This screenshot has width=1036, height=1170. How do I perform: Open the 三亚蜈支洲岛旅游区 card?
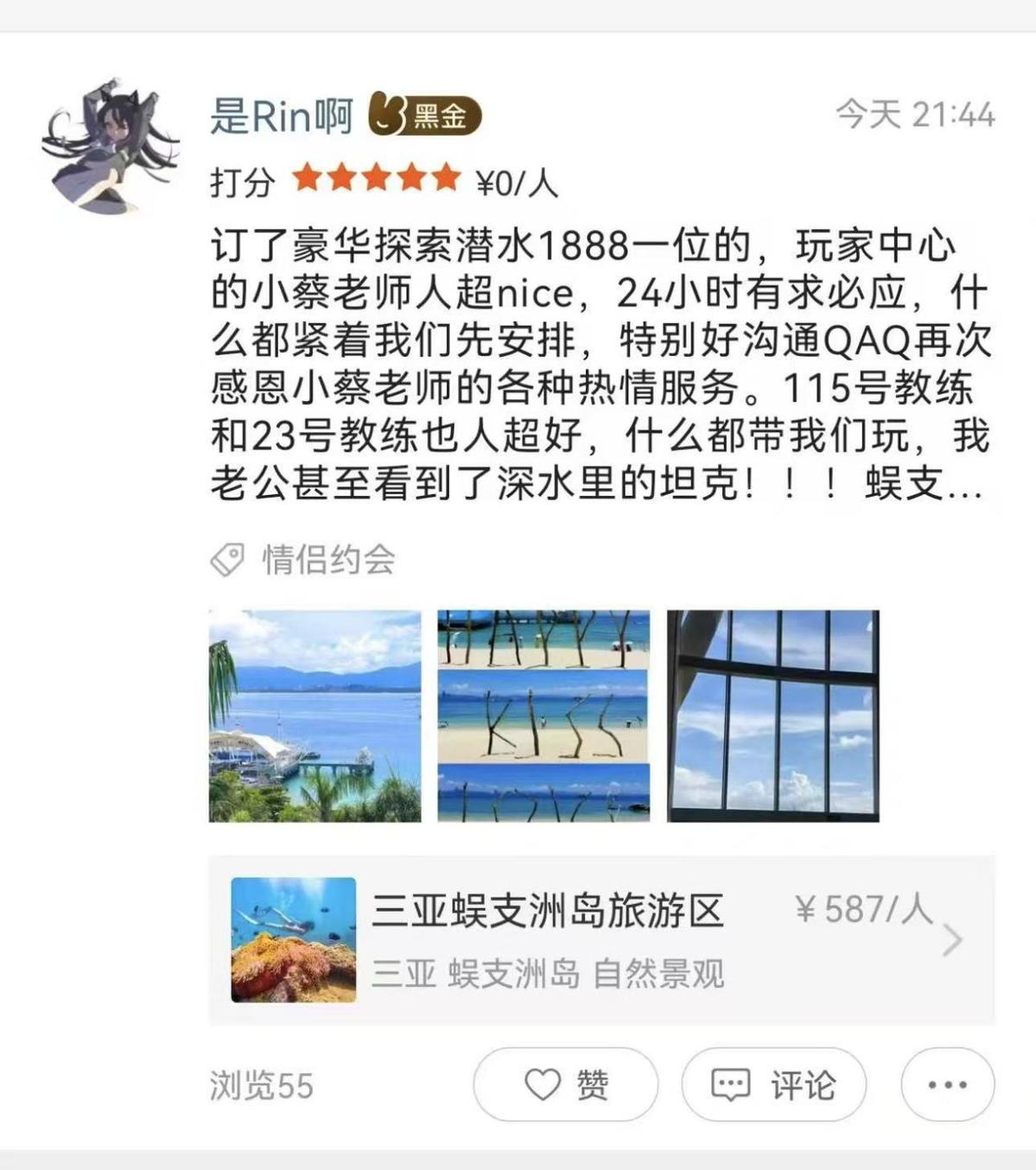[x=601, y=940]
